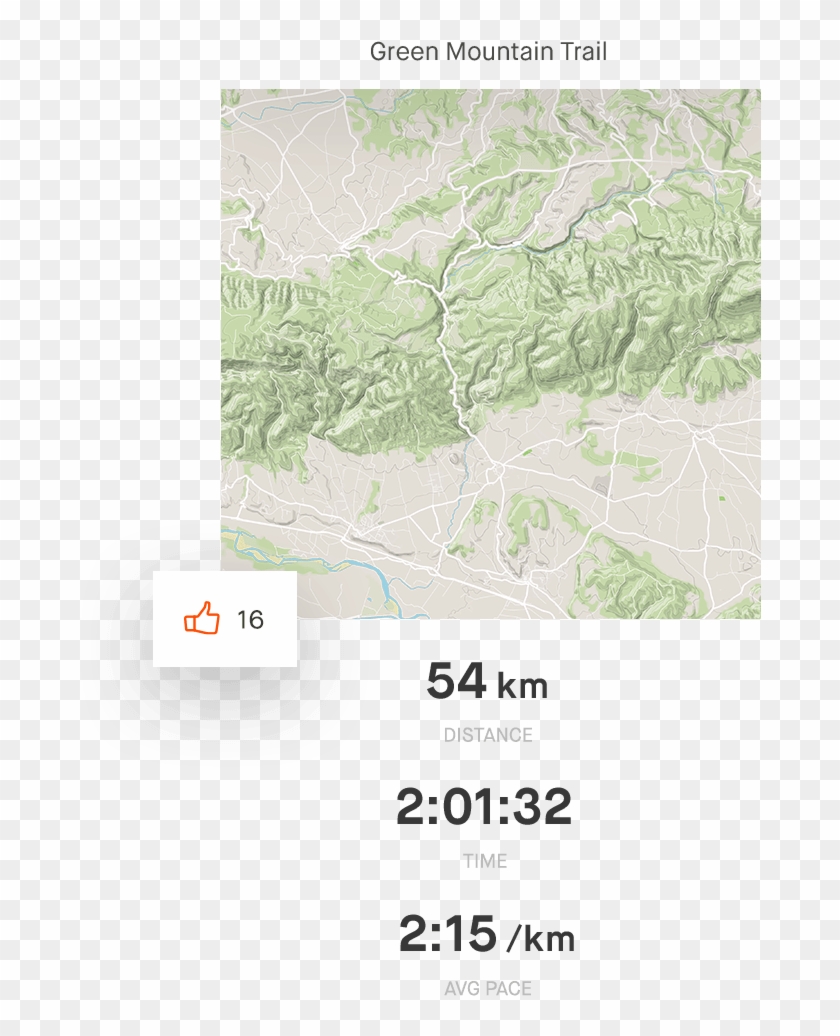Click the TIME label text
This screenshot has height=1036, width=840.
point(486,860)
